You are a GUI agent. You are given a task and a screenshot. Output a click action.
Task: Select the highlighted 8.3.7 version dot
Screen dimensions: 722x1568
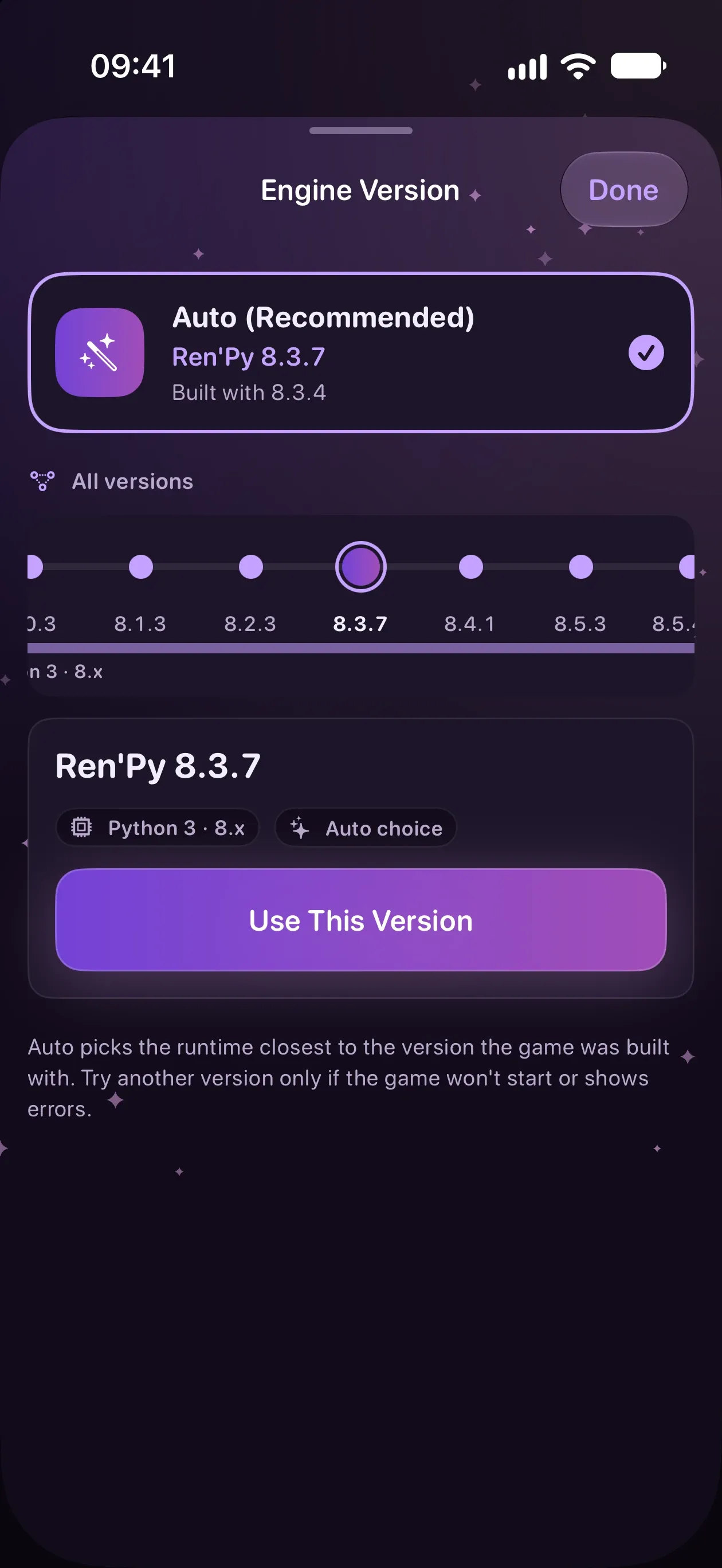point(360,567)
